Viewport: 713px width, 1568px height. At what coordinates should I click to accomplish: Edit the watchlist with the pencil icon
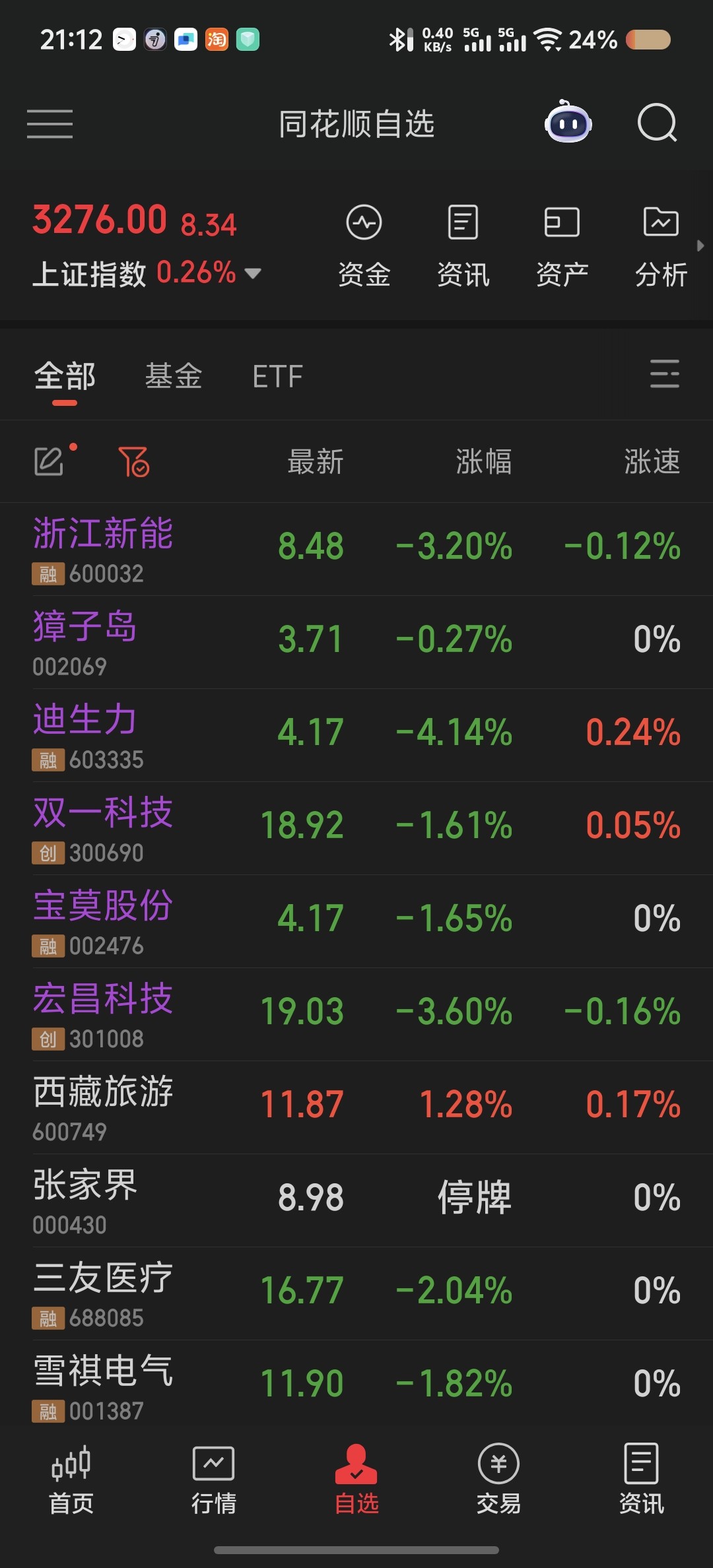point(50,461)
